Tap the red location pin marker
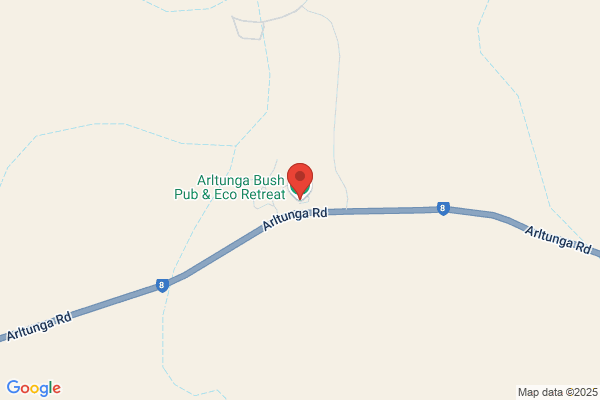This screenshot has width=600, height=400. pyautogui.click(x=300, y=181)
